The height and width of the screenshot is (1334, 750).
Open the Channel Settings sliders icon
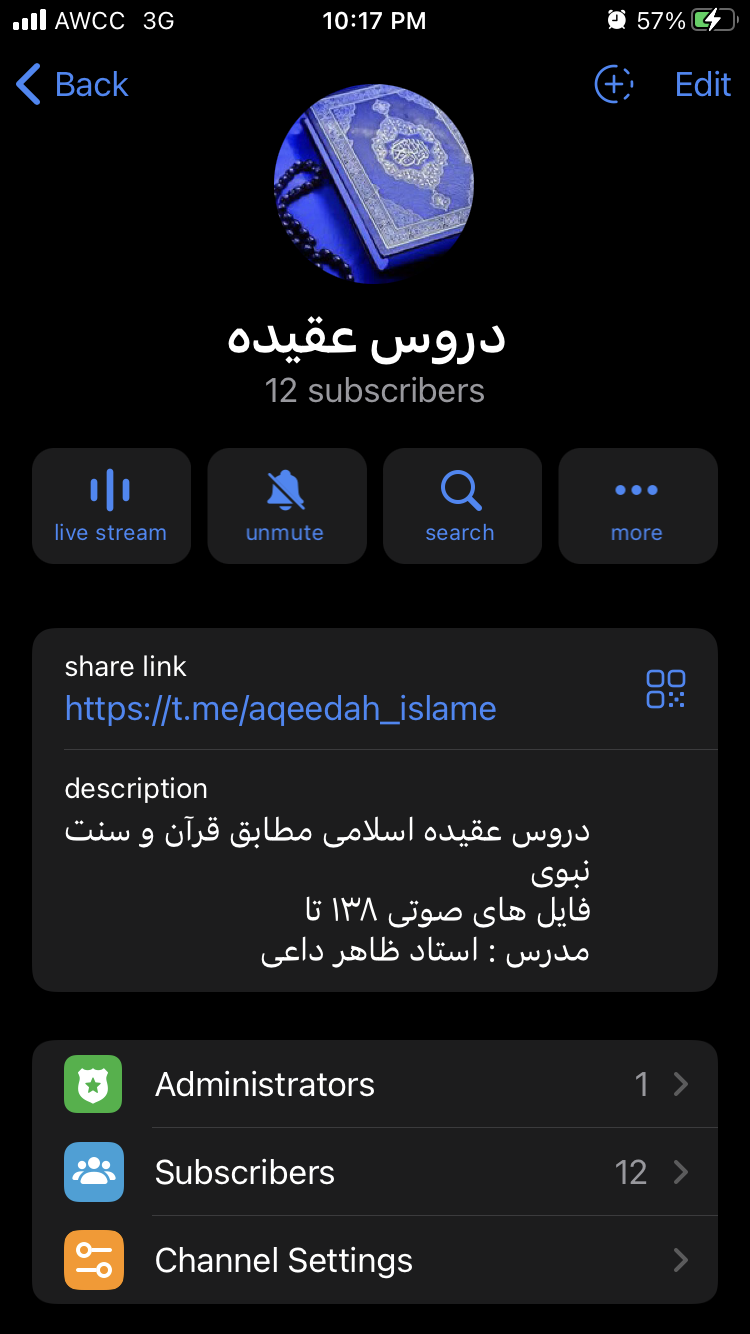click(93, 1260)
